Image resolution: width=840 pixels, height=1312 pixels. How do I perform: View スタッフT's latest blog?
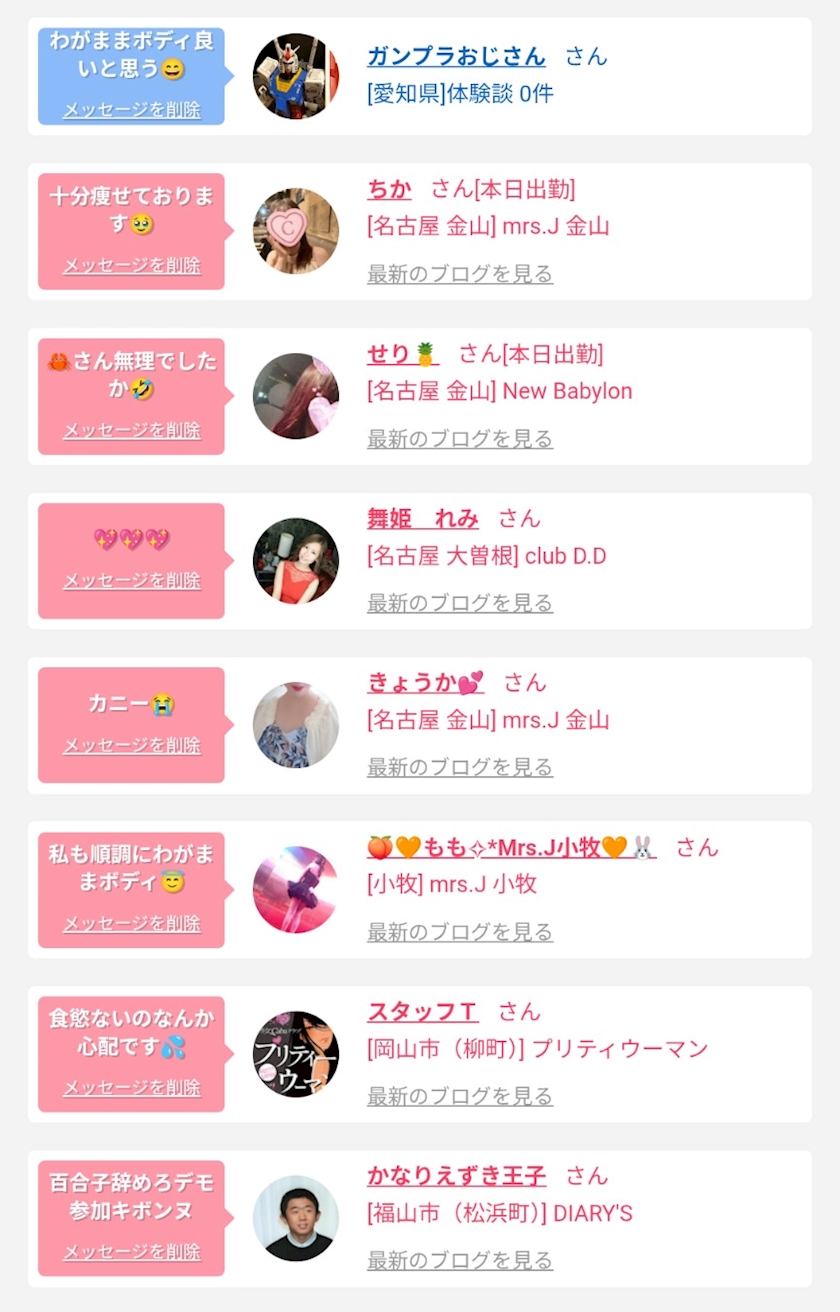[x=460, y=1097]
